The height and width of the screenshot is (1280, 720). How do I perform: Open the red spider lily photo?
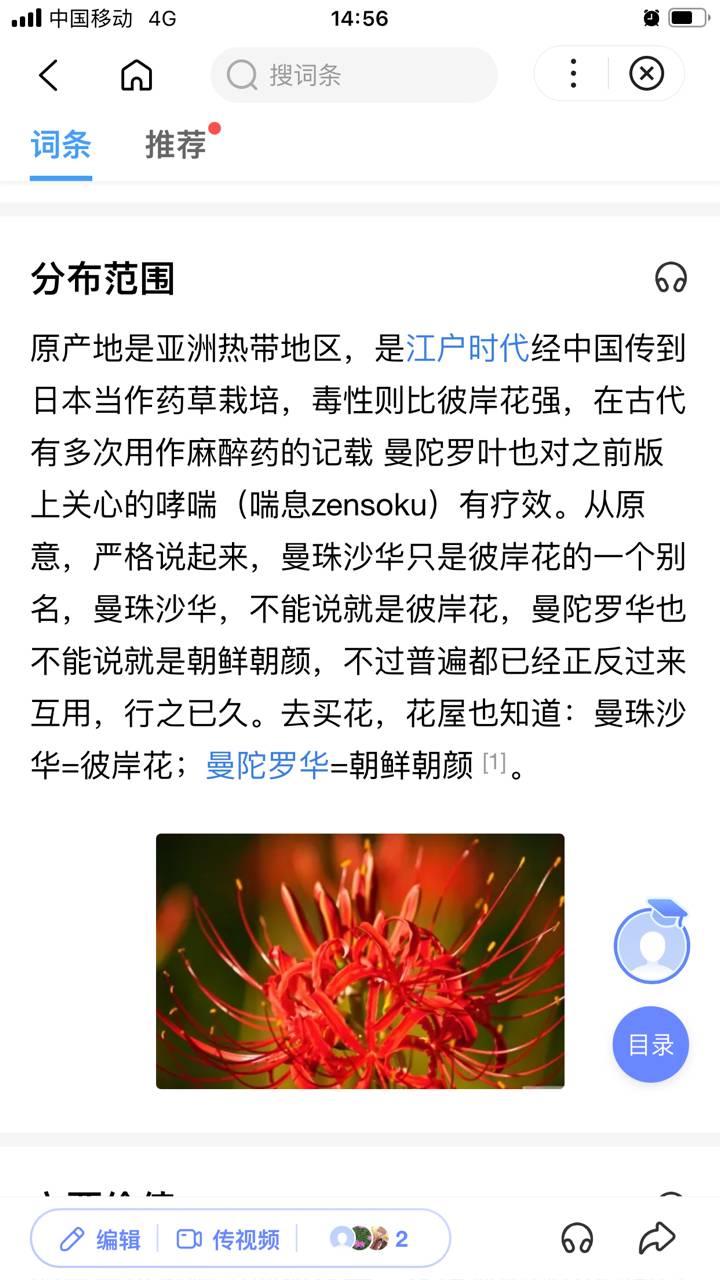tap(360, 960)
